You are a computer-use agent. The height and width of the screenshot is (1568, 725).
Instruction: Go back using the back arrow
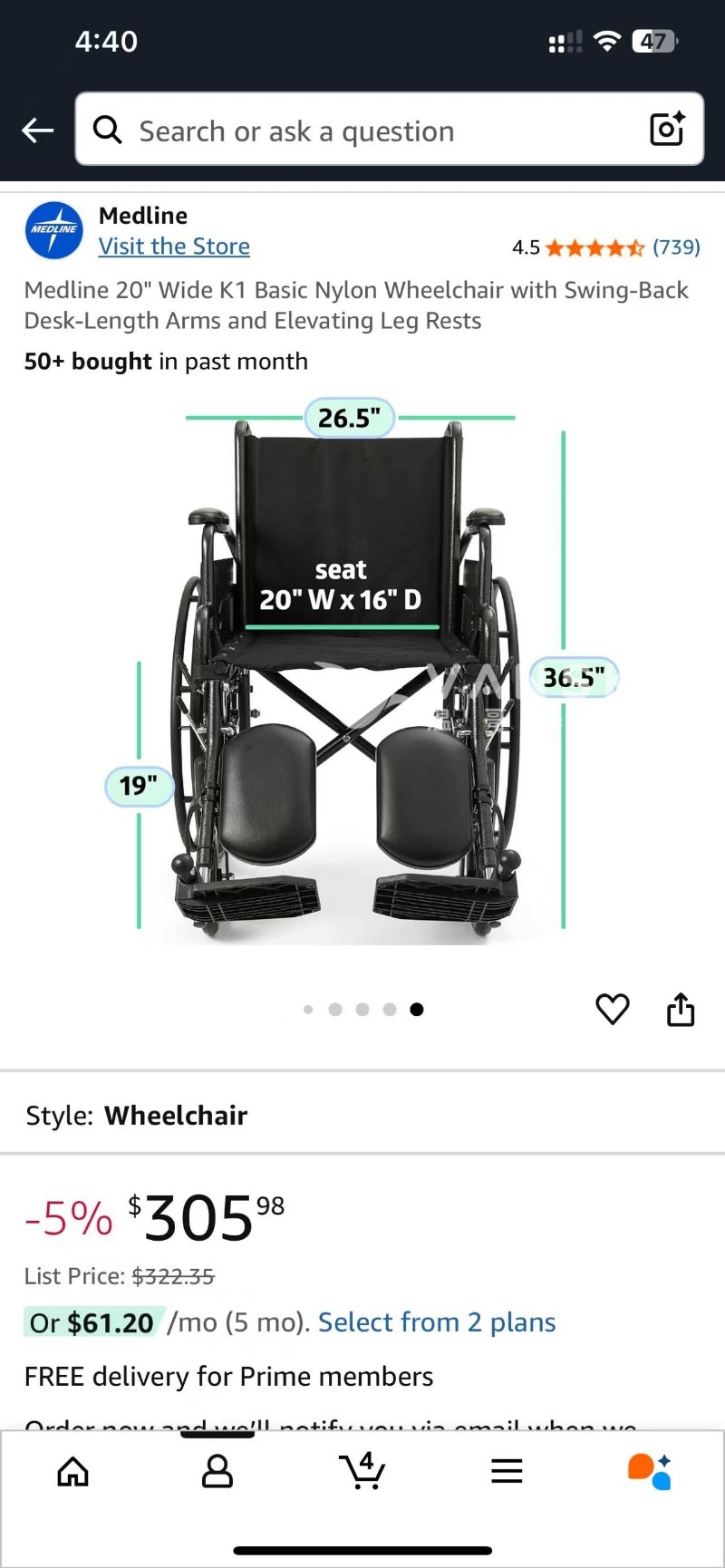37,131
